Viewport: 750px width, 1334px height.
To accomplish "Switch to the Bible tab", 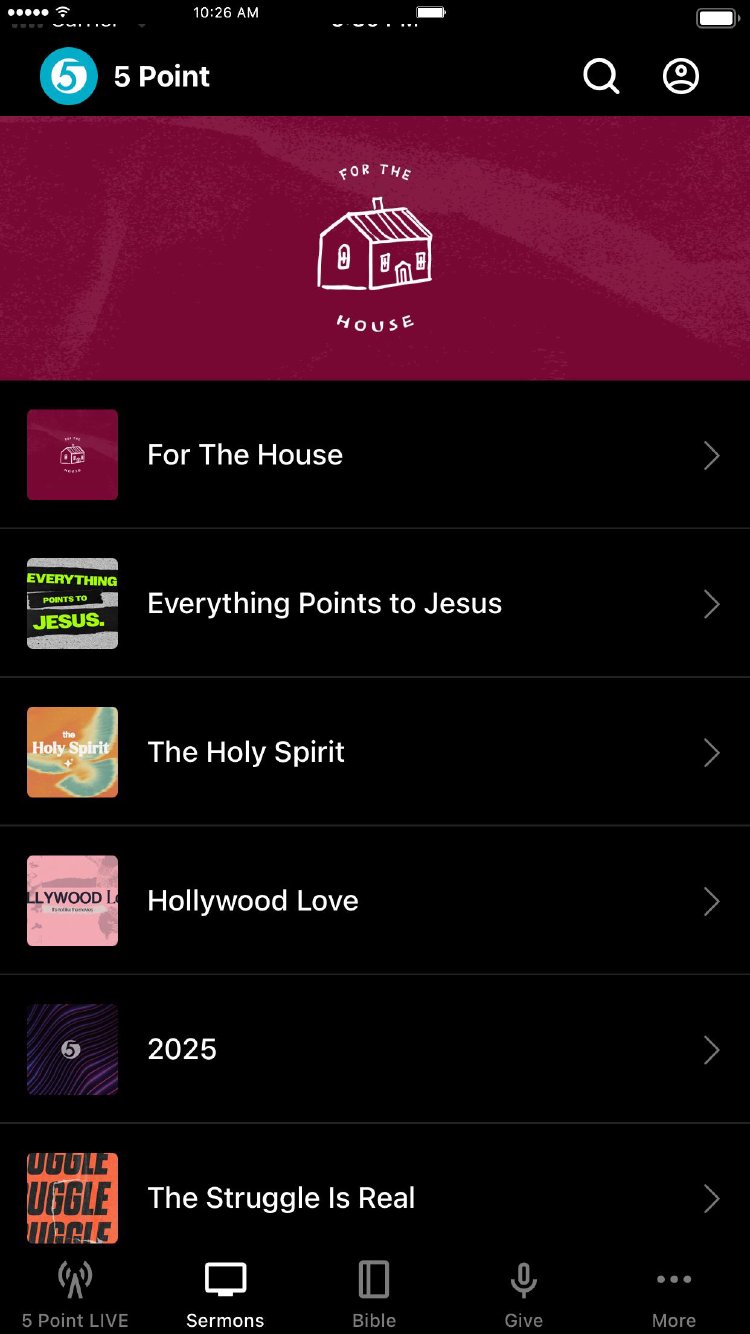I will pos(374,1294).
